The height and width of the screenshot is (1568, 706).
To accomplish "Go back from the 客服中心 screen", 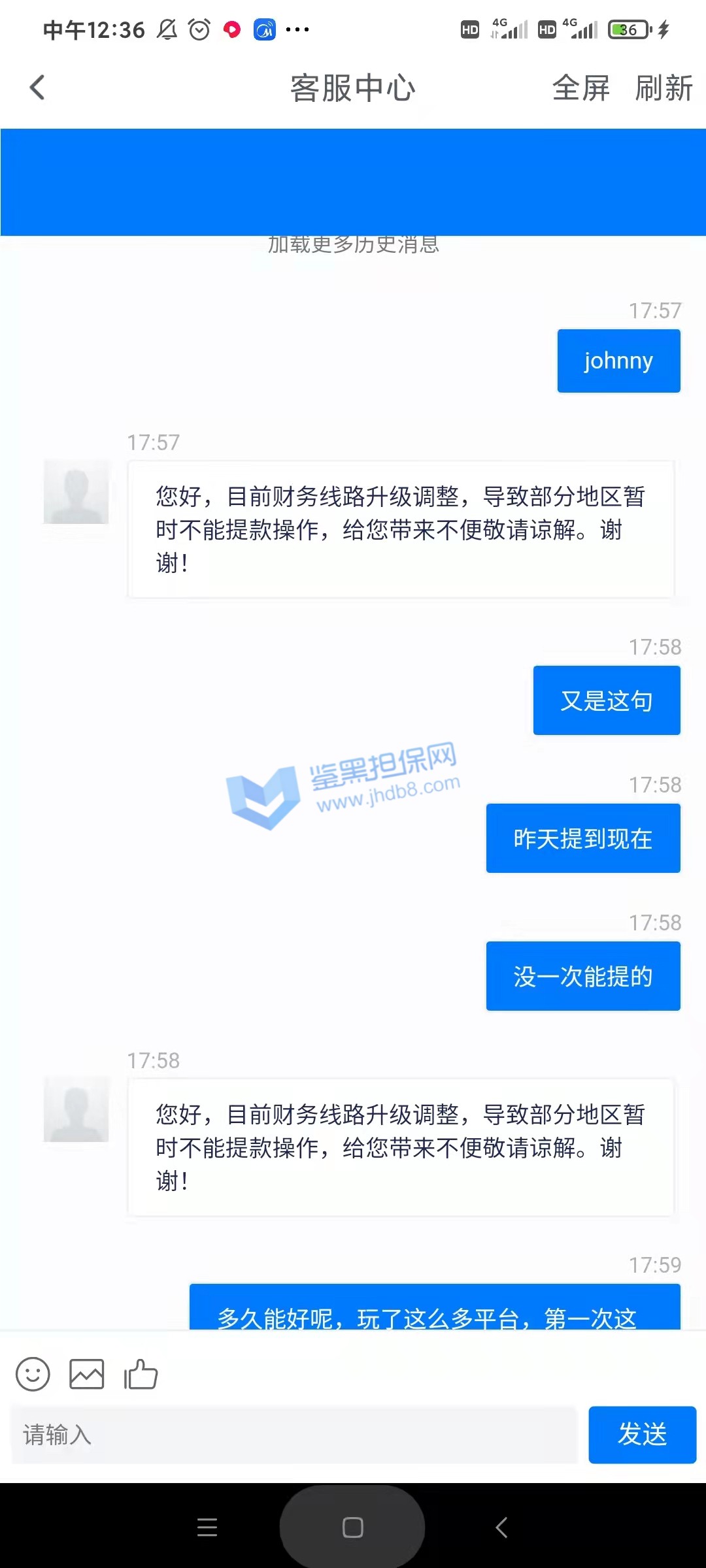I will pos(37,88).
